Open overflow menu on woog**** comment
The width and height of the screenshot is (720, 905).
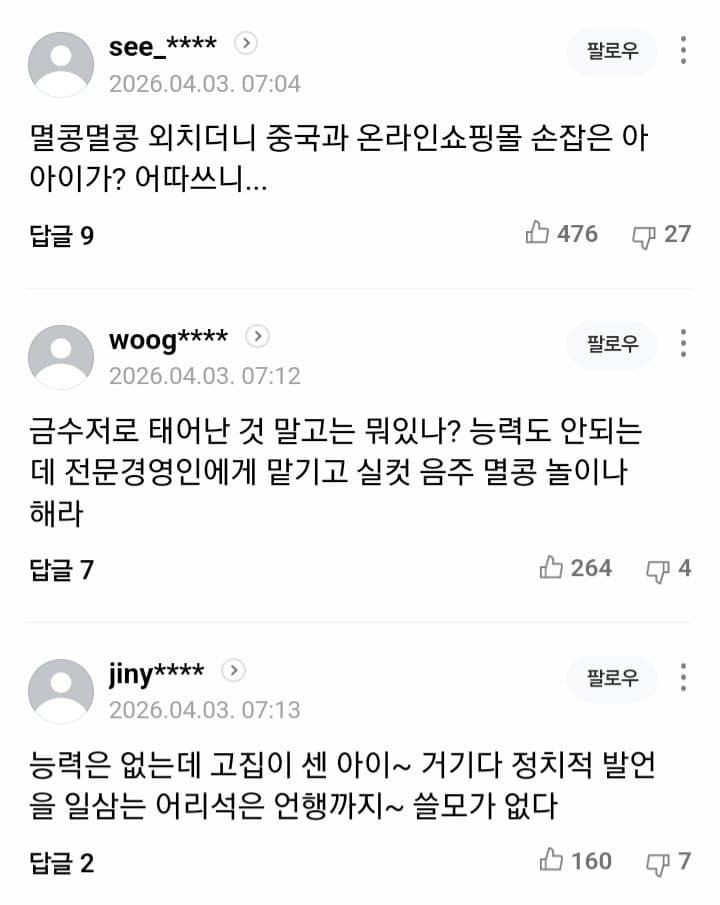(683, 343)
